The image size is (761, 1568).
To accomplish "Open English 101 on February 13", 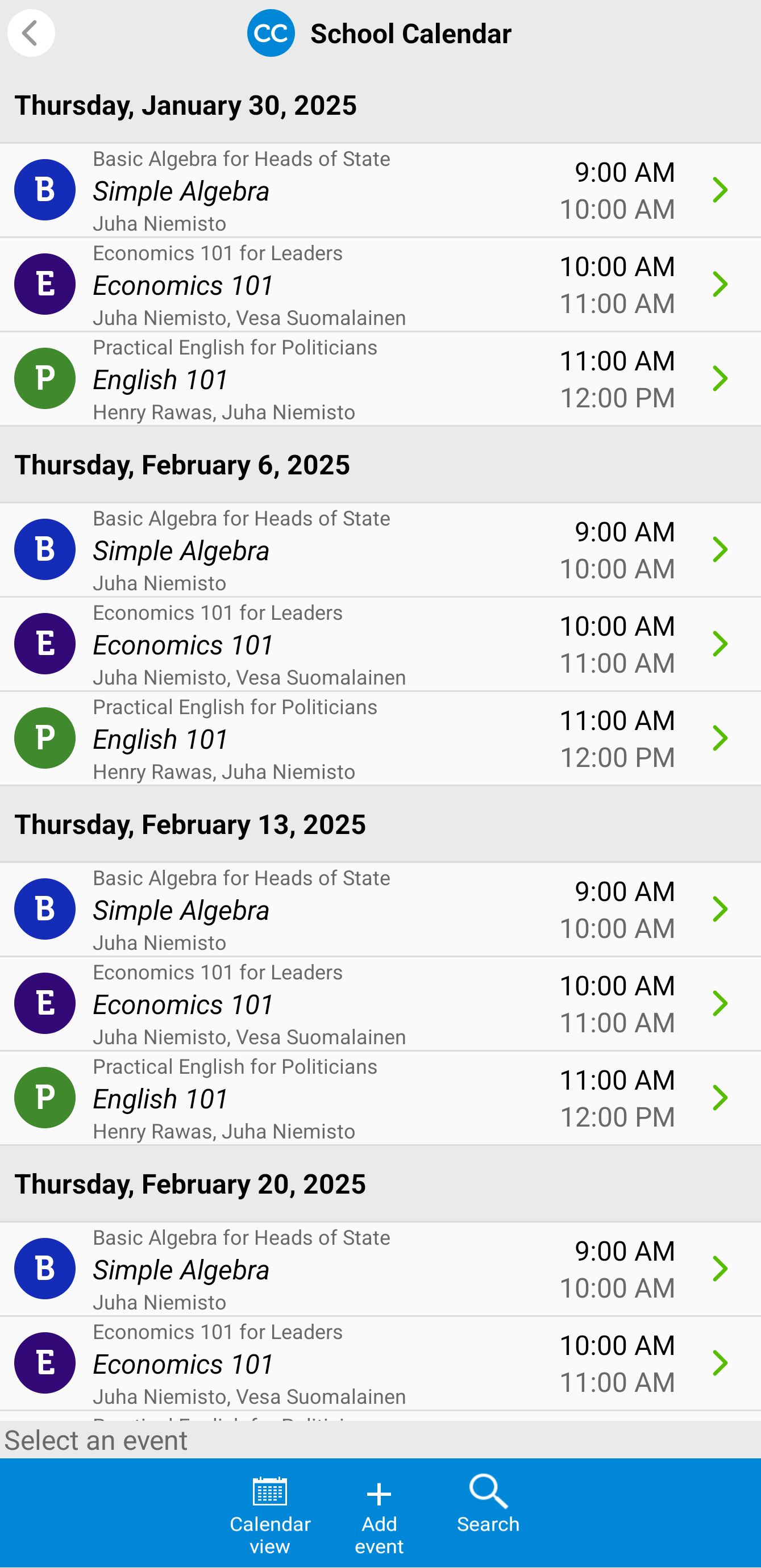I will [x=381, y=1099].
